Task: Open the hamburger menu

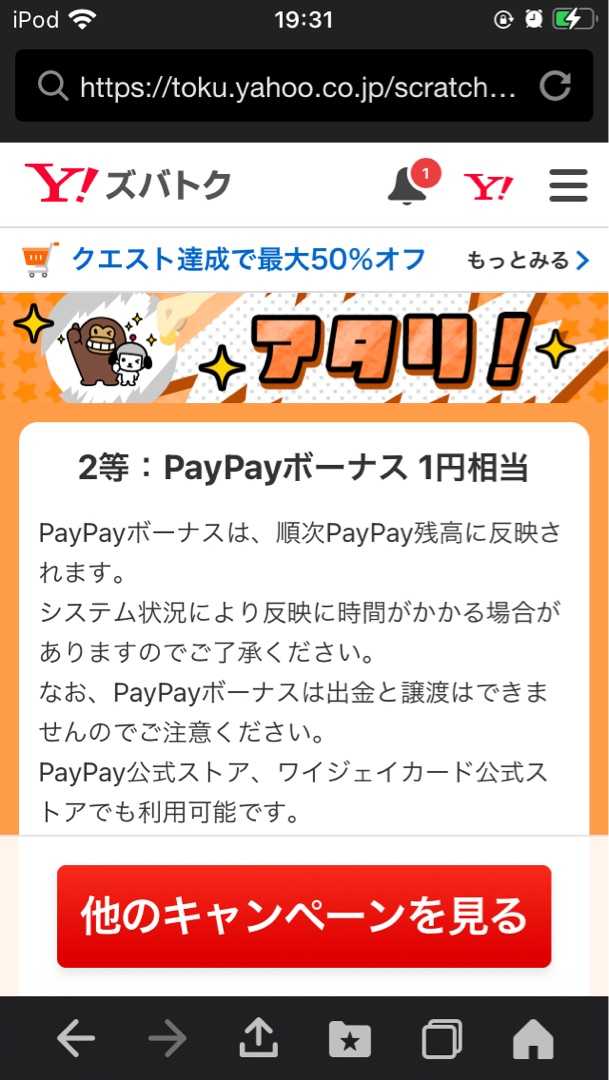Action: click(x=568, y=185)
